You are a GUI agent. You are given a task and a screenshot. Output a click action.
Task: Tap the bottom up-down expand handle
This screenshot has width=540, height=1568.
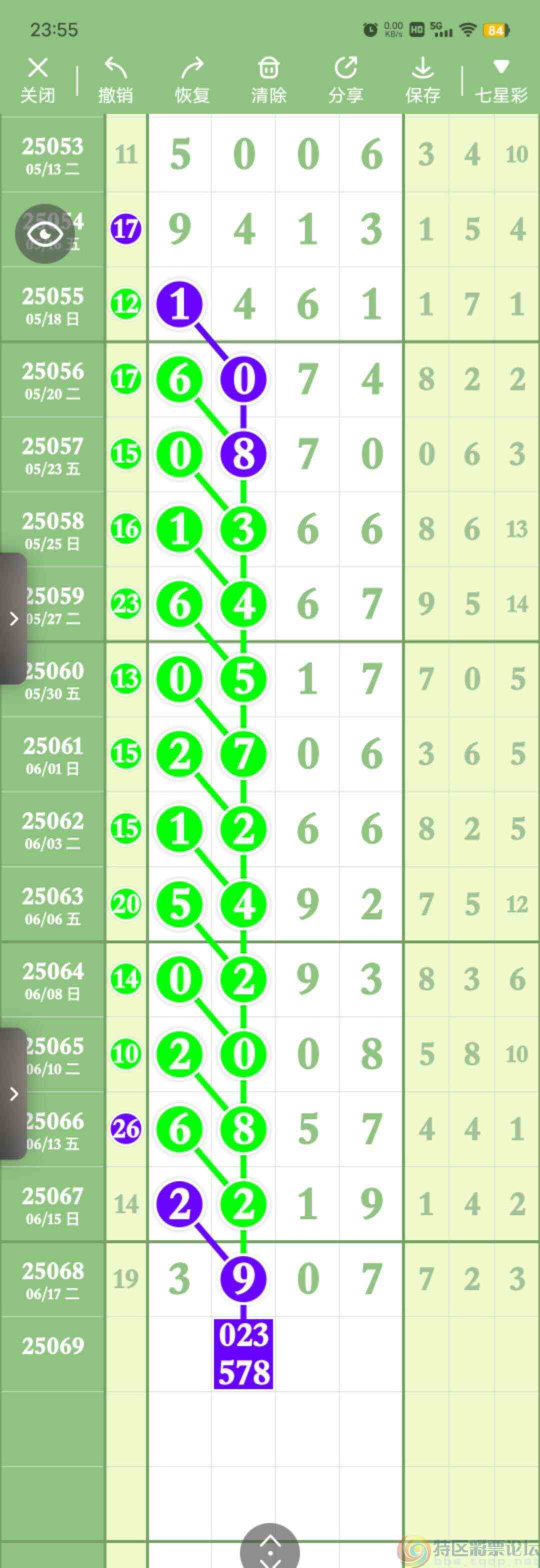[270, 1550]
